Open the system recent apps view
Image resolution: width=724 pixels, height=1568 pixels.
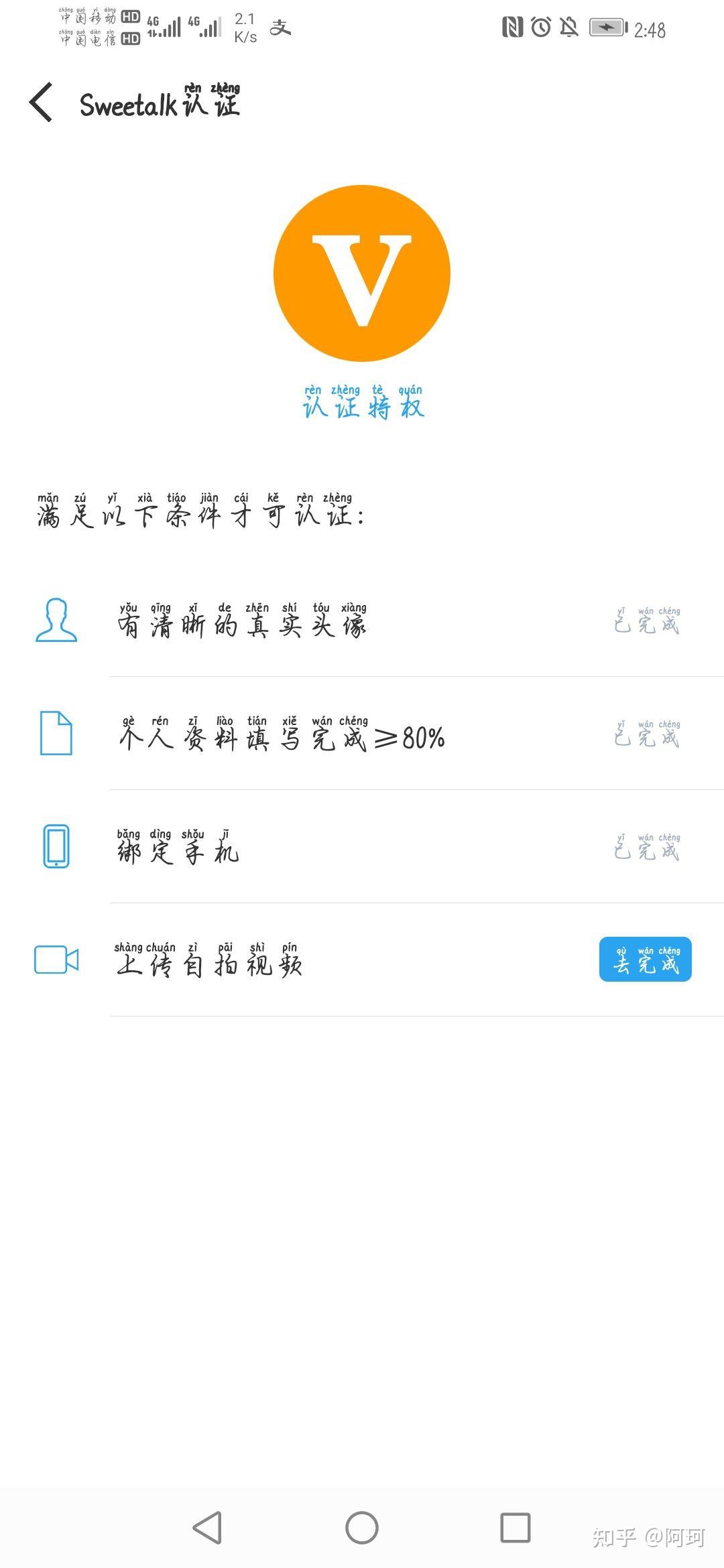click(516, 1528)
